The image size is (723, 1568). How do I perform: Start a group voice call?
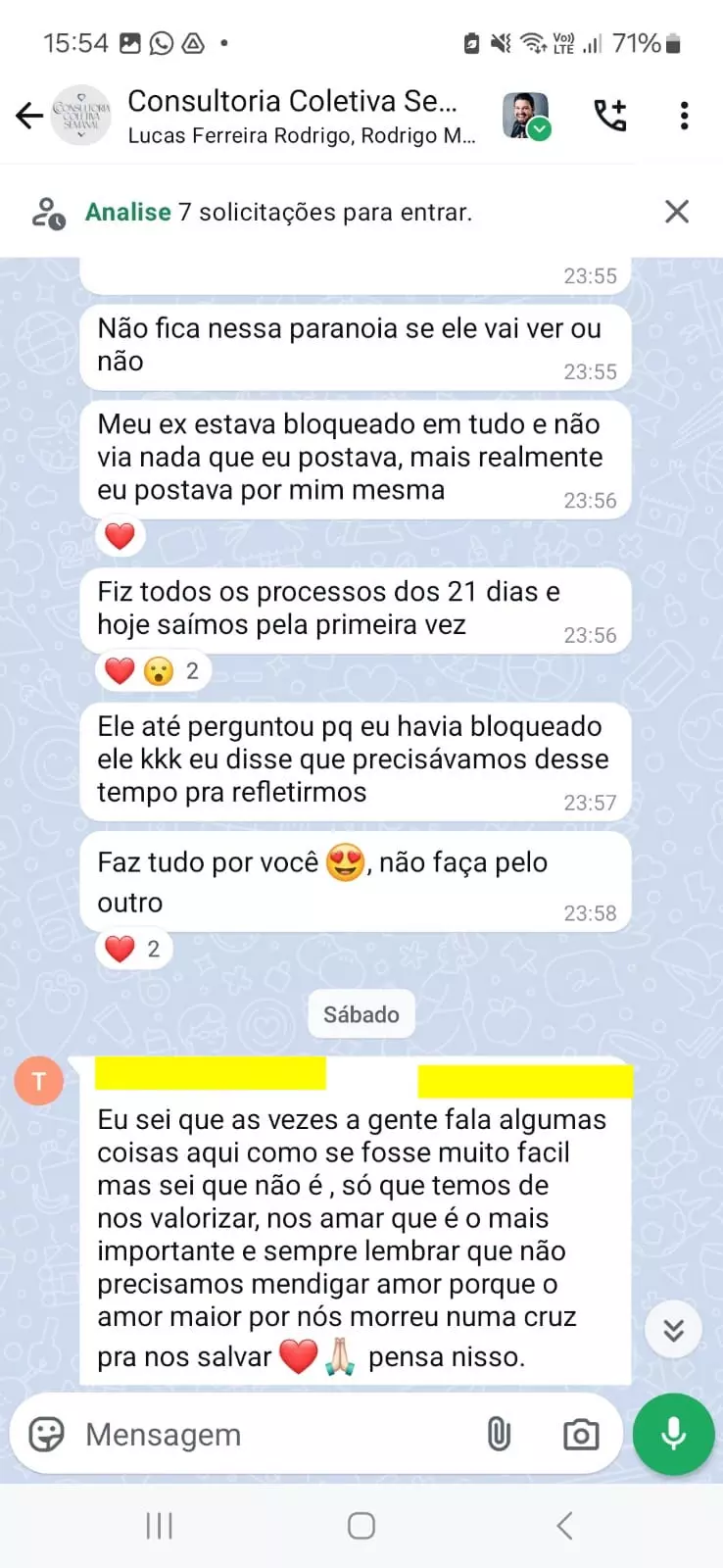[610, 116]
